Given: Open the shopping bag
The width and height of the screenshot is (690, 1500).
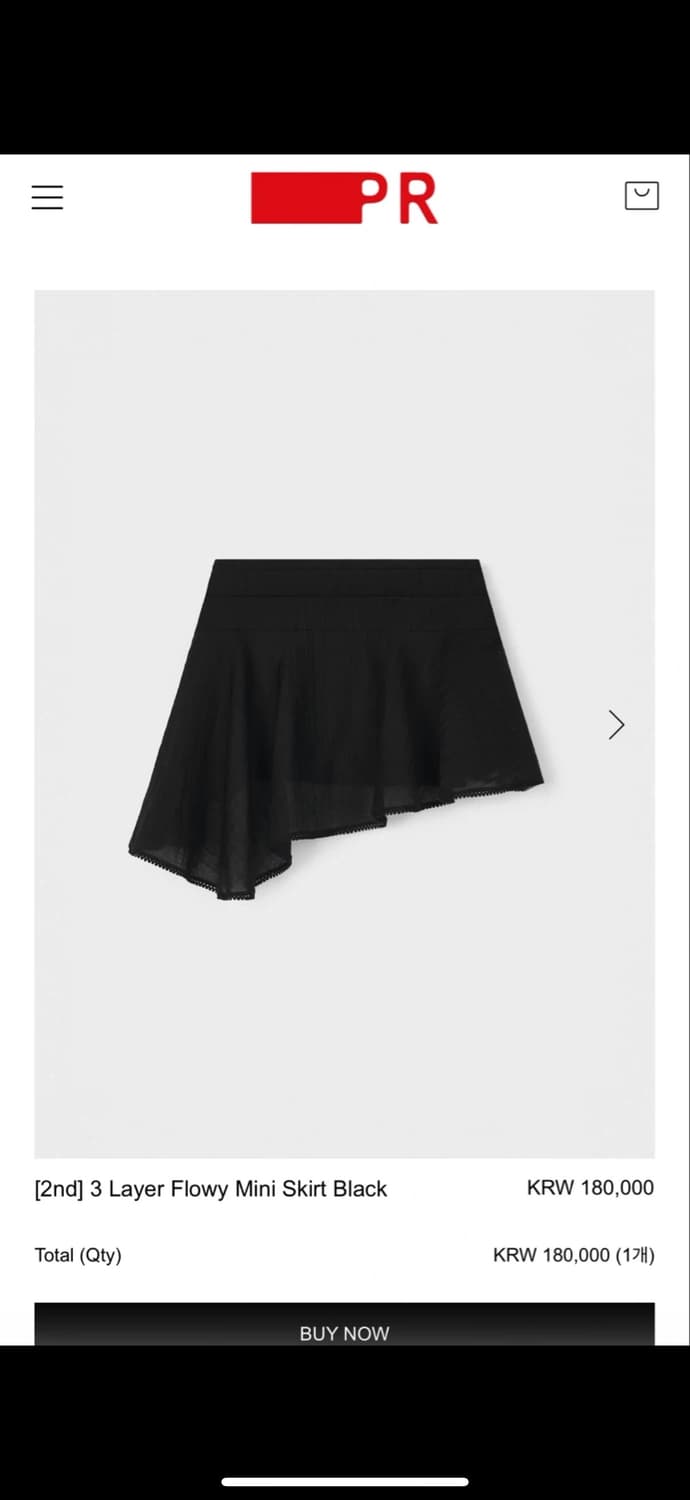Looking at the screenshot, I should 641,195.
